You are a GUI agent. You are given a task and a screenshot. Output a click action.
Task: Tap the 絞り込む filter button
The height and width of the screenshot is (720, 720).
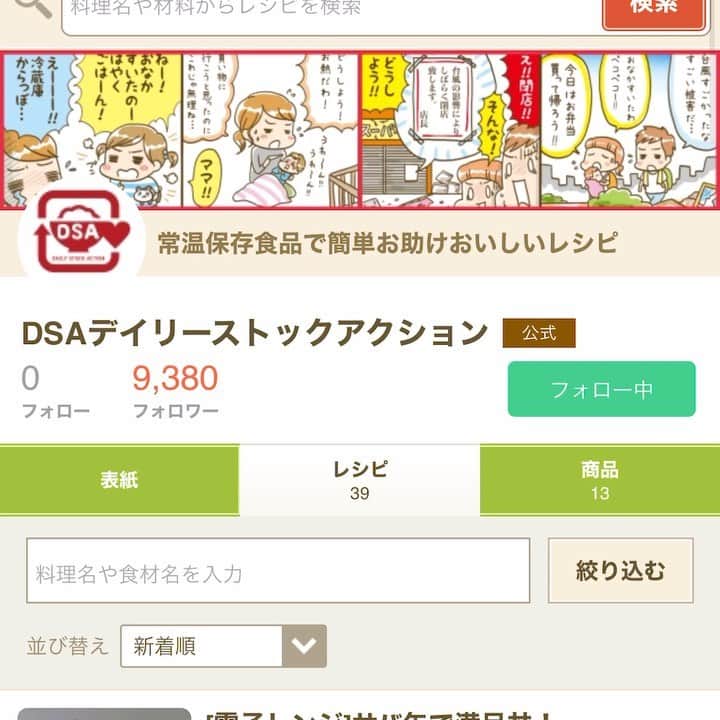620,571
